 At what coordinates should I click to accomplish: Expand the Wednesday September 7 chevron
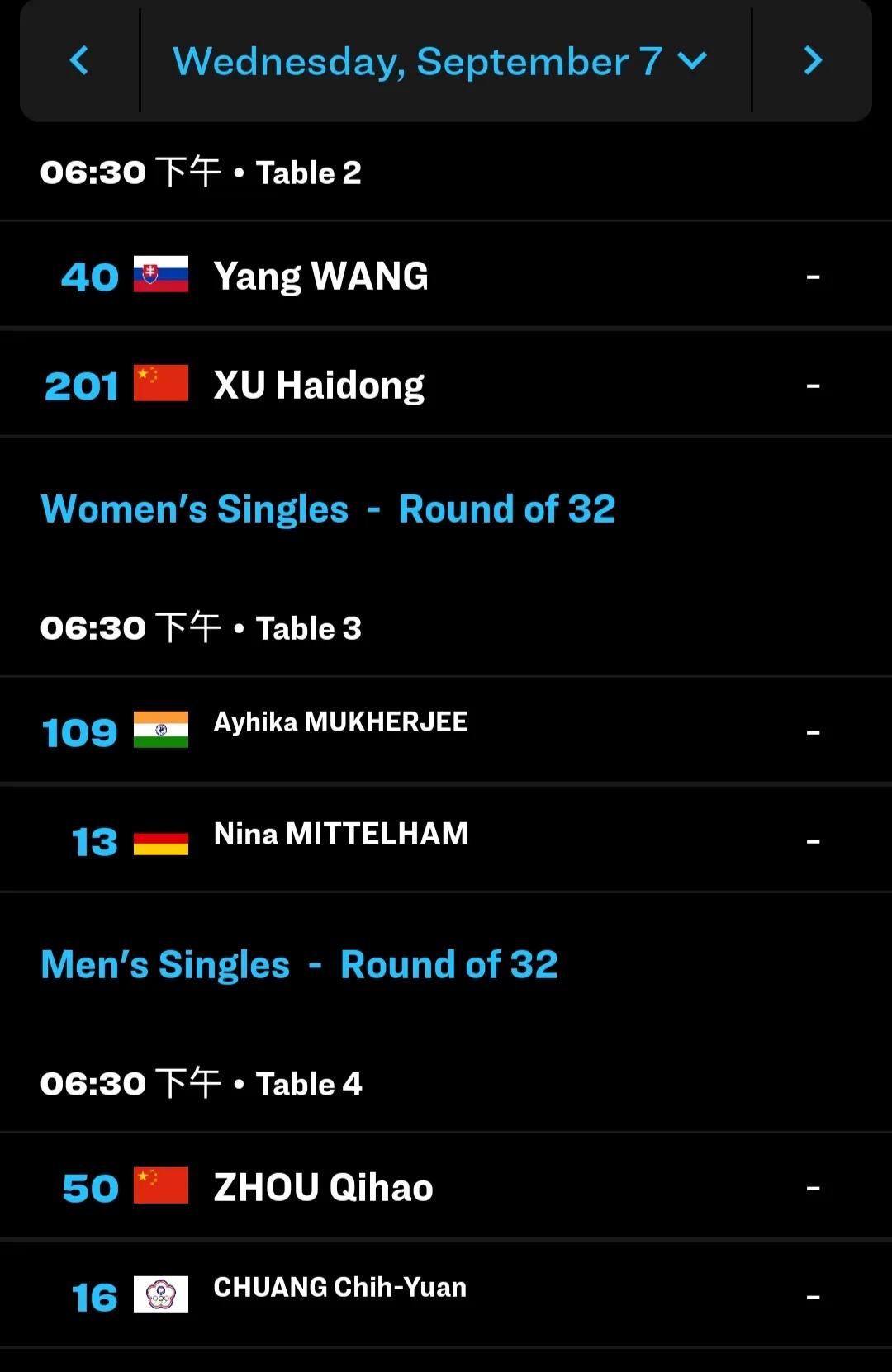pos(692,60)
